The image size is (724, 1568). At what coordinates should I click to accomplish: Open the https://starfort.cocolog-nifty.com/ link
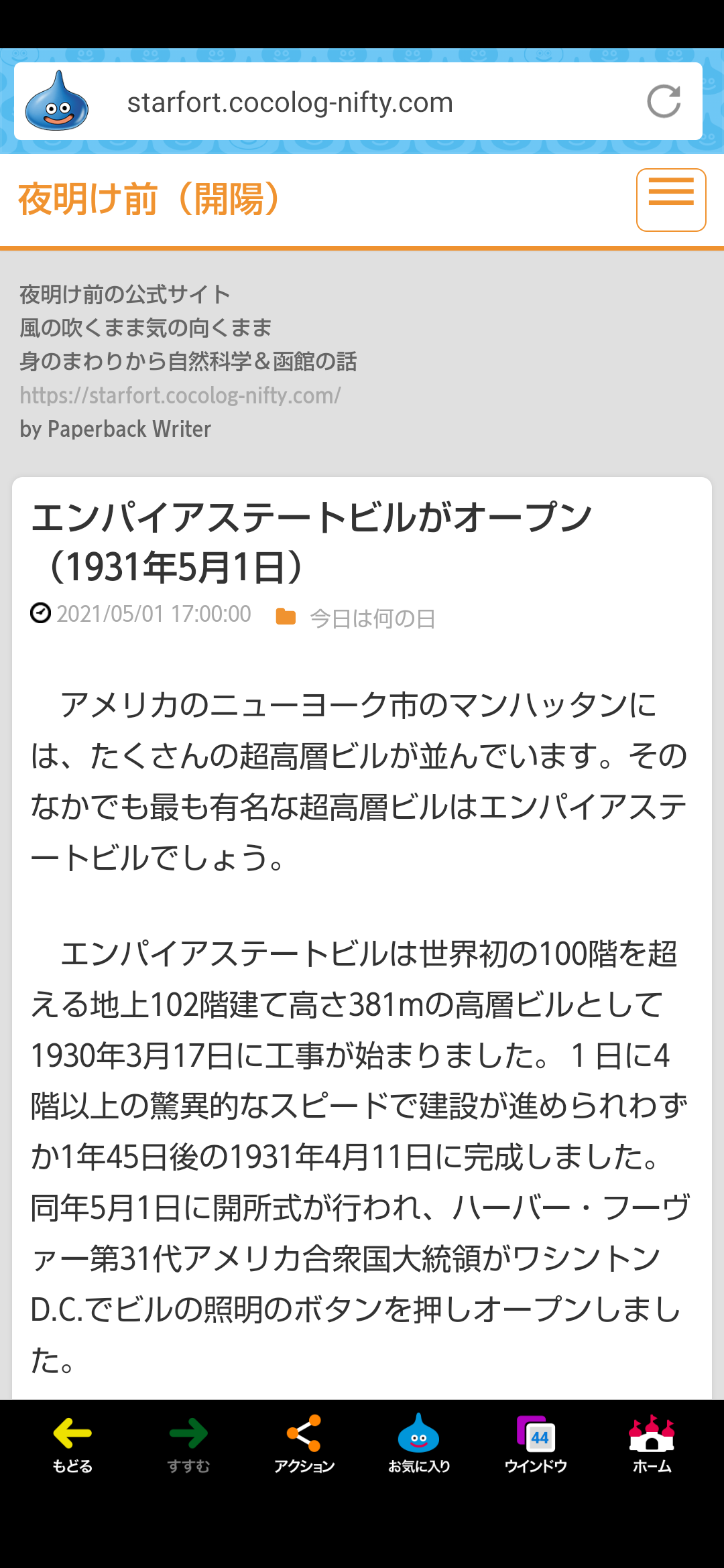click(x=180, y=395)
